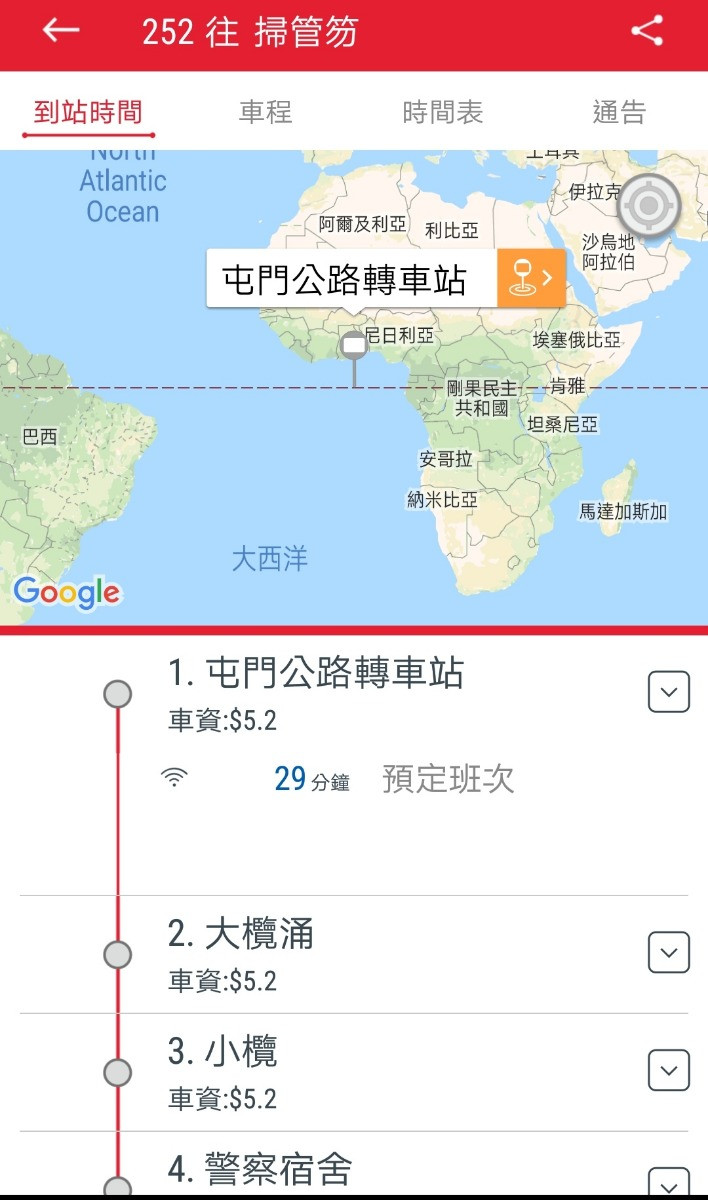Go back using the arrow icon
The width and height of the screenshot is (708, 1200).
[x=60, y=31]
